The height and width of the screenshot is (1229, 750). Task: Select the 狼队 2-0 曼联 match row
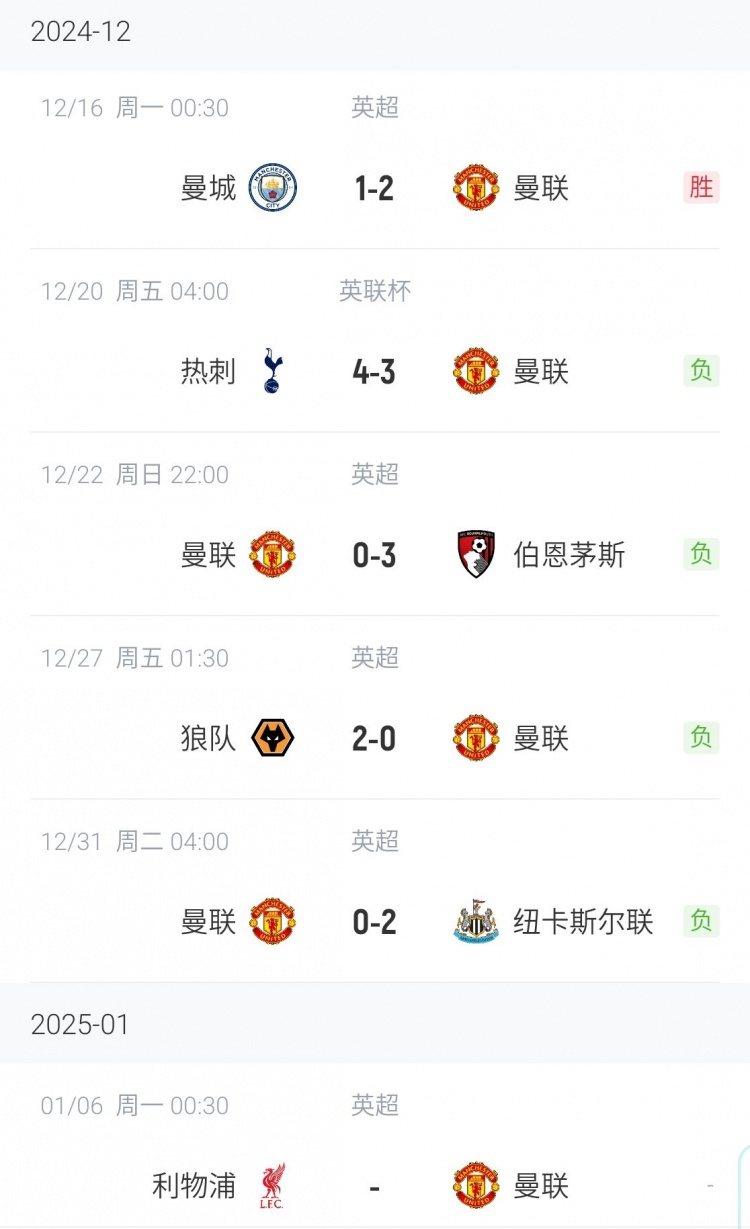(374, 739)
